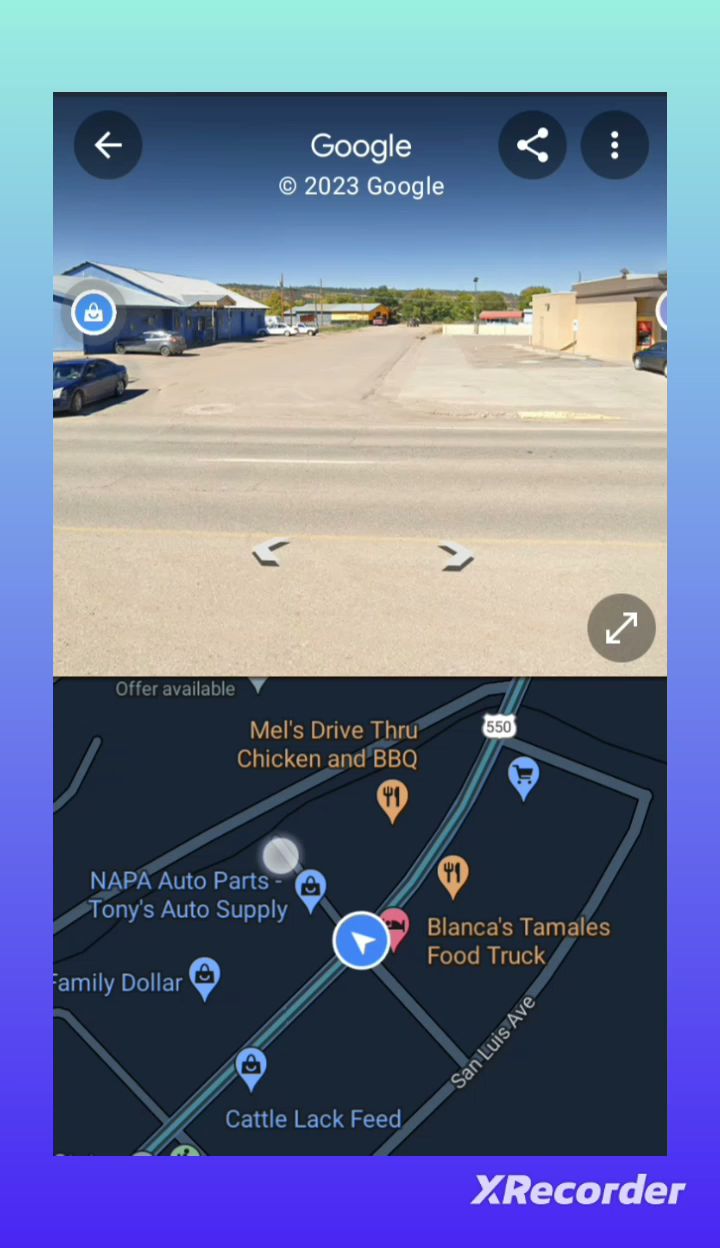720x1248 pixels.
Task: Select Blanca's Tamales Food Truck marker
Action: point(453,874)
